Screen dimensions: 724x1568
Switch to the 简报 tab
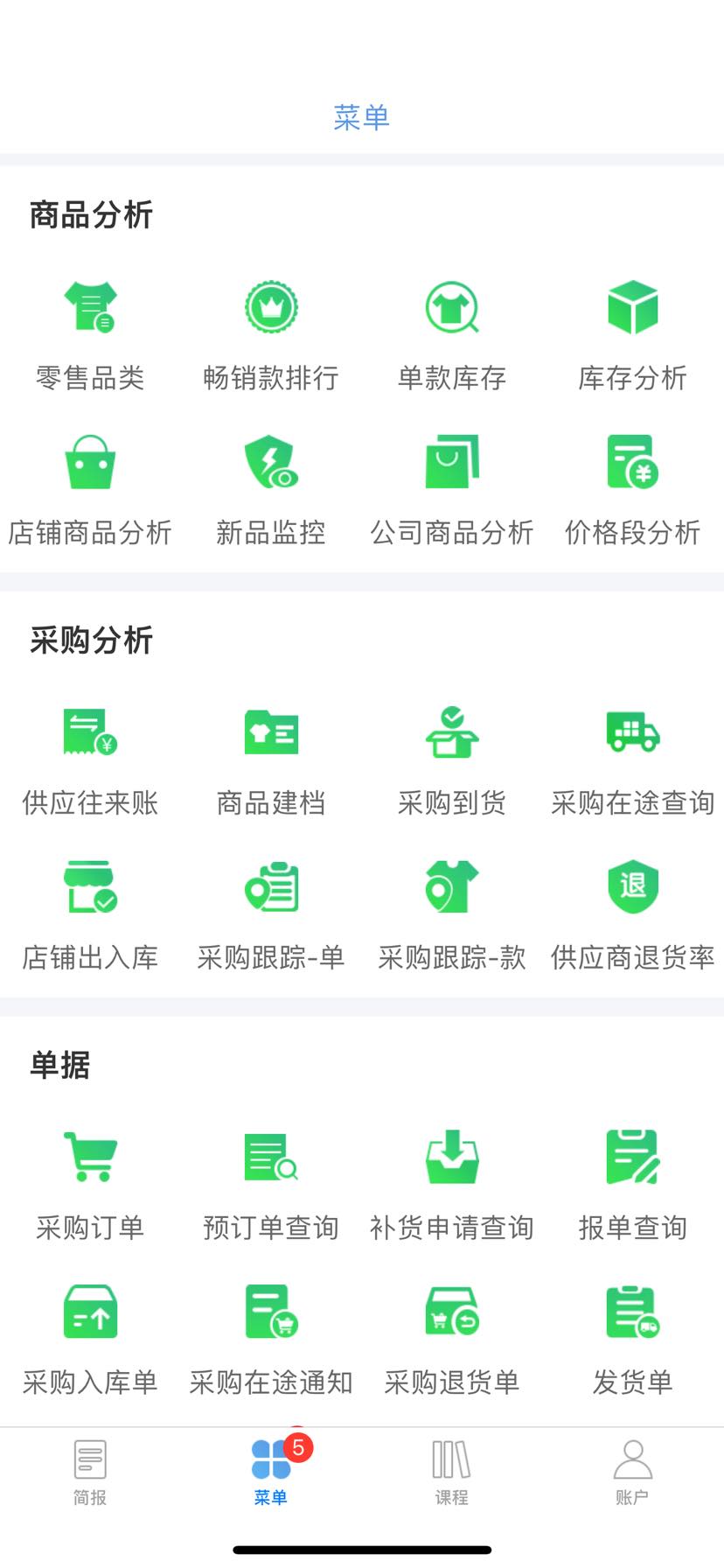point(90,1472)
